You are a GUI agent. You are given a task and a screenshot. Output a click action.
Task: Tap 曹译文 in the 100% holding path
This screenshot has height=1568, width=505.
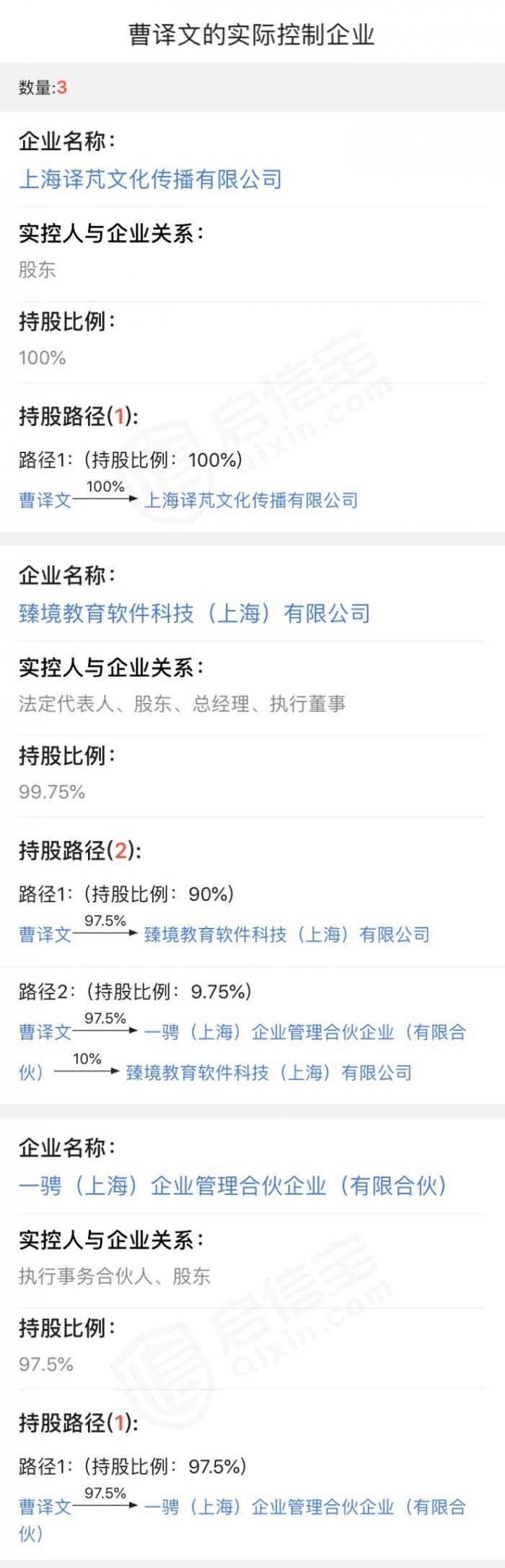coord(45,500)
